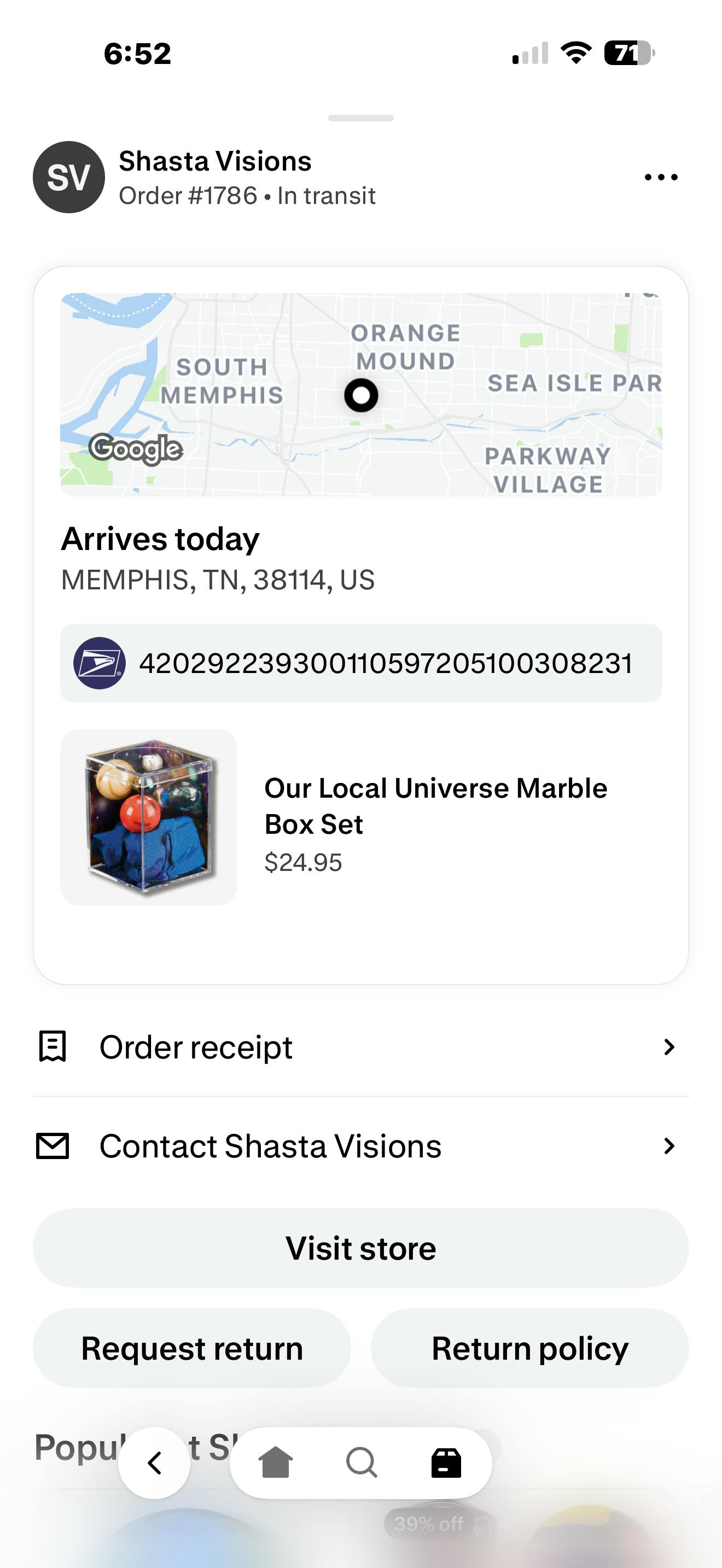
Task: Open the three-dot overflow menu
Action: coord(661,177)
